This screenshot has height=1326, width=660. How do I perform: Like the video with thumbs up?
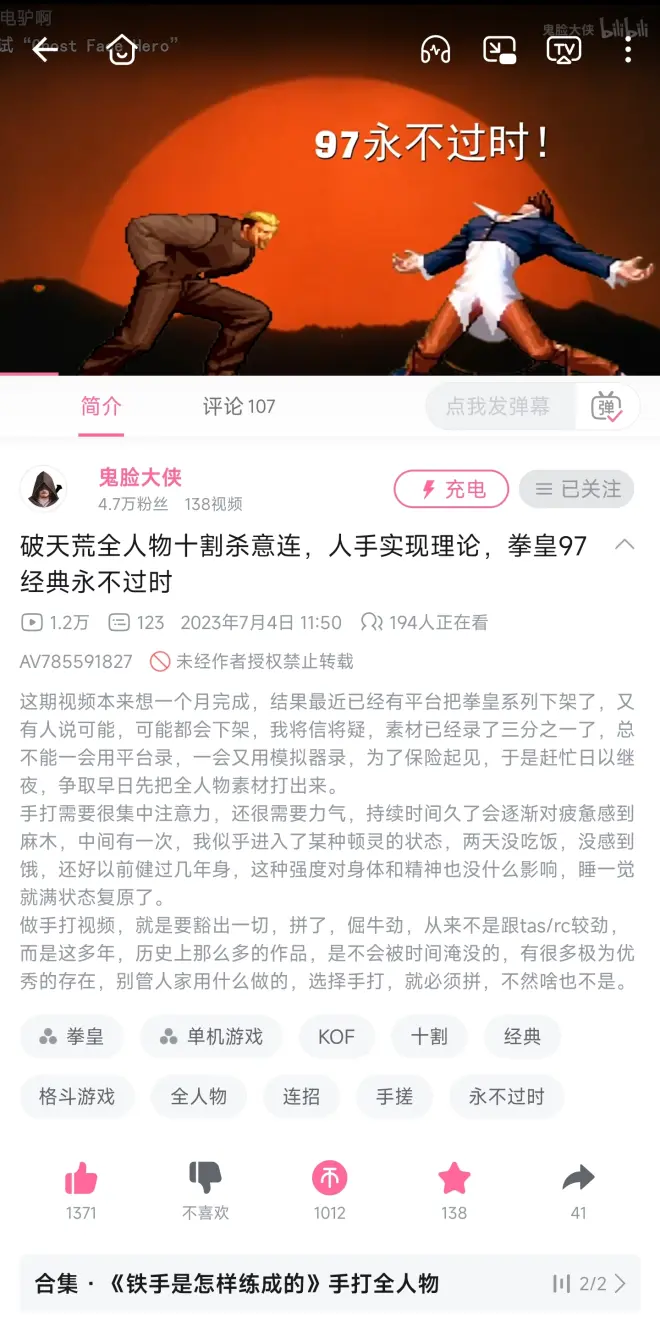point(81,1180)
